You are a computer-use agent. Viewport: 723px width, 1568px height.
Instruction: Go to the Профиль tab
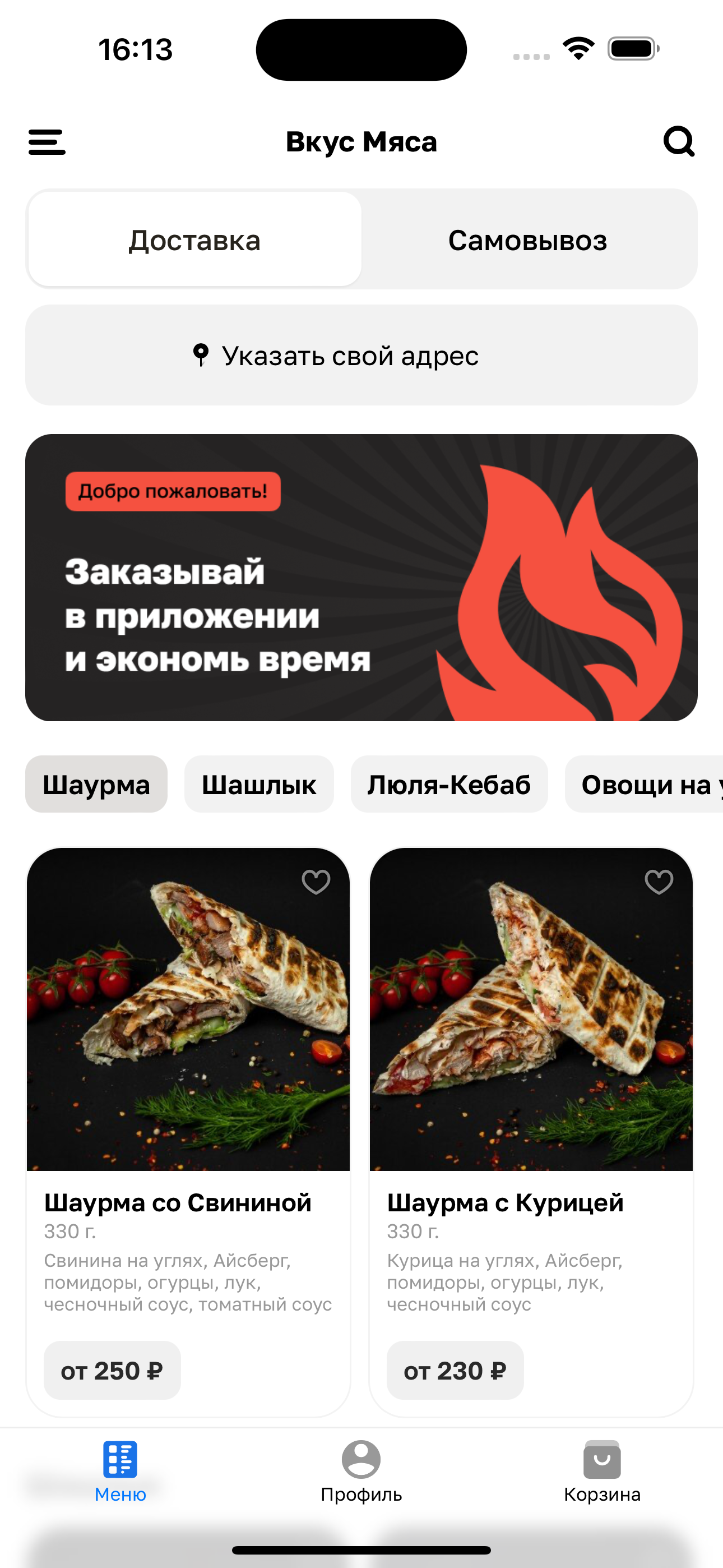361,1470
